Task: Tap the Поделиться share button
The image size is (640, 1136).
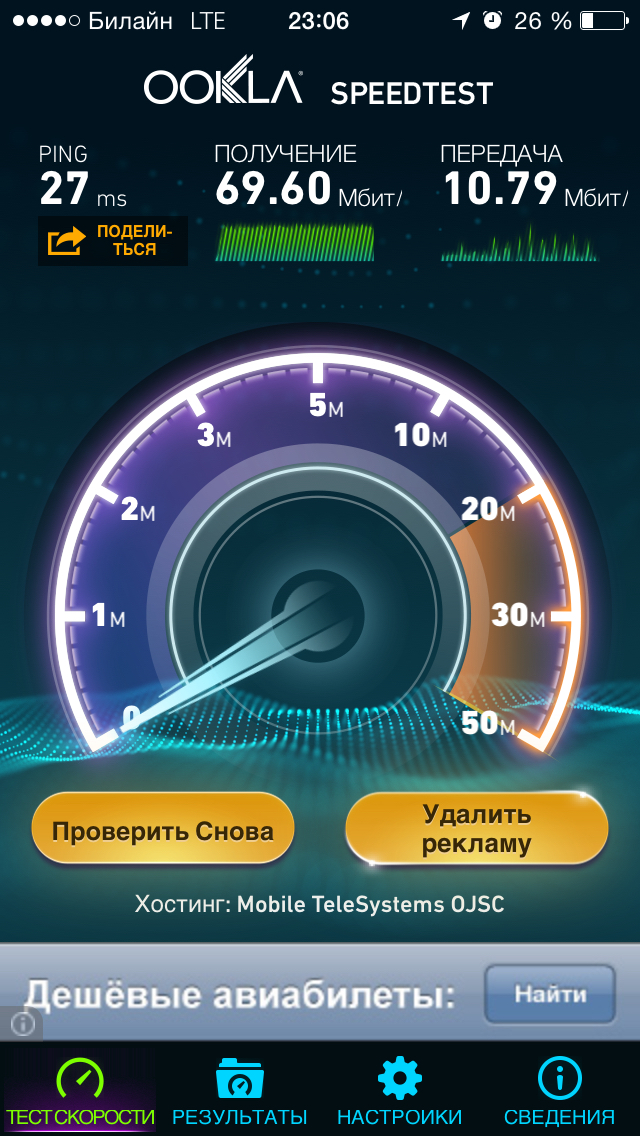Action: point(112,241)
